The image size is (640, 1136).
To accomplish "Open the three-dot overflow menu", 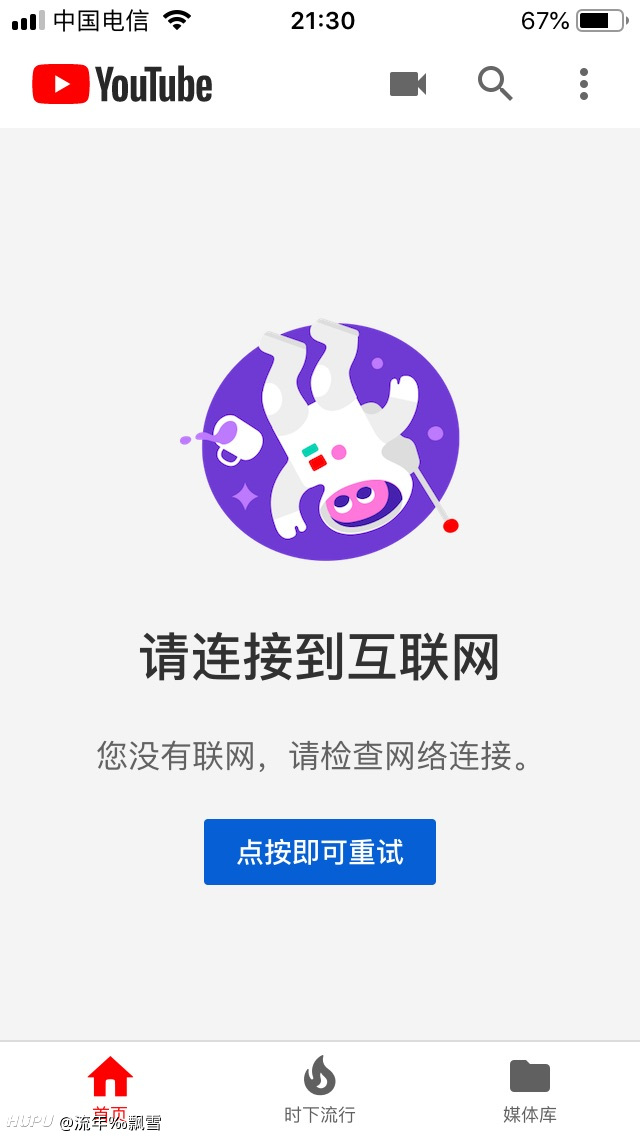I will [583, 84].
